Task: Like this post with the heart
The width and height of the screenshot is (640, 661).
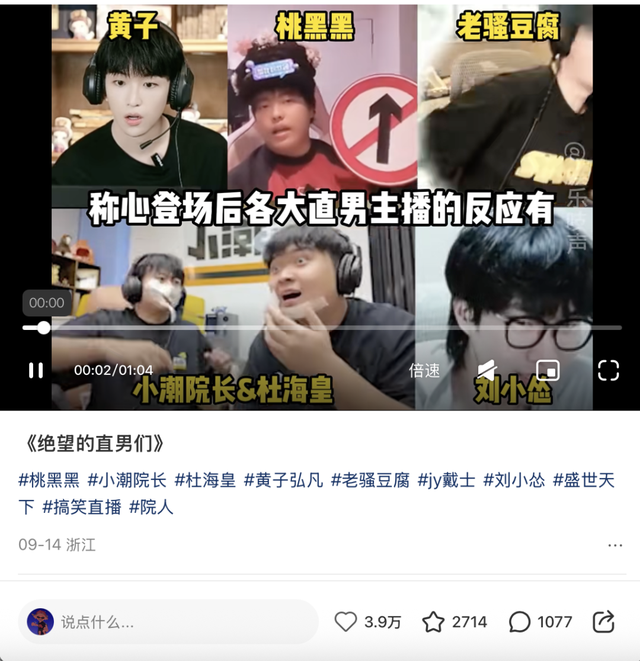Action: 346,622
